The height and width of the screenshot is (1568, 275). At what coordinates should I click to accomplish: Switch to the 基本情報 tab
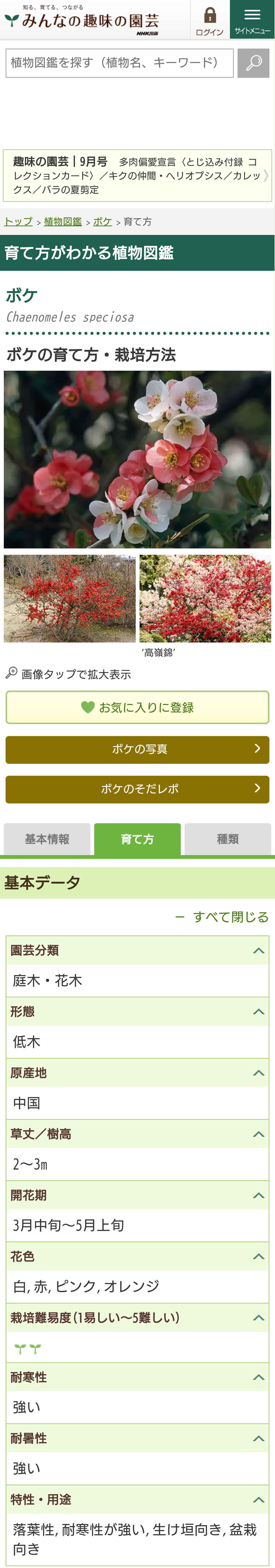(47, 839)
